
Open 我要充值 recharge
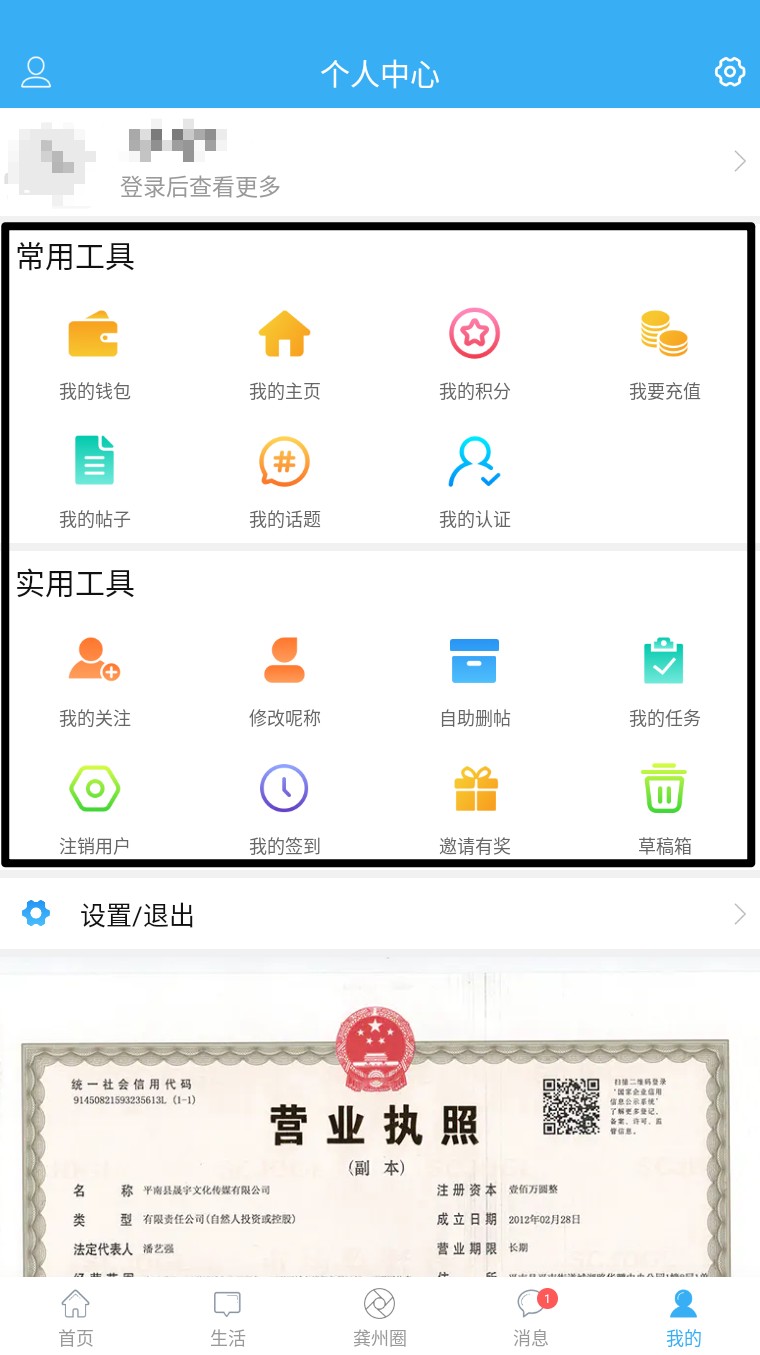coord(664,353)
